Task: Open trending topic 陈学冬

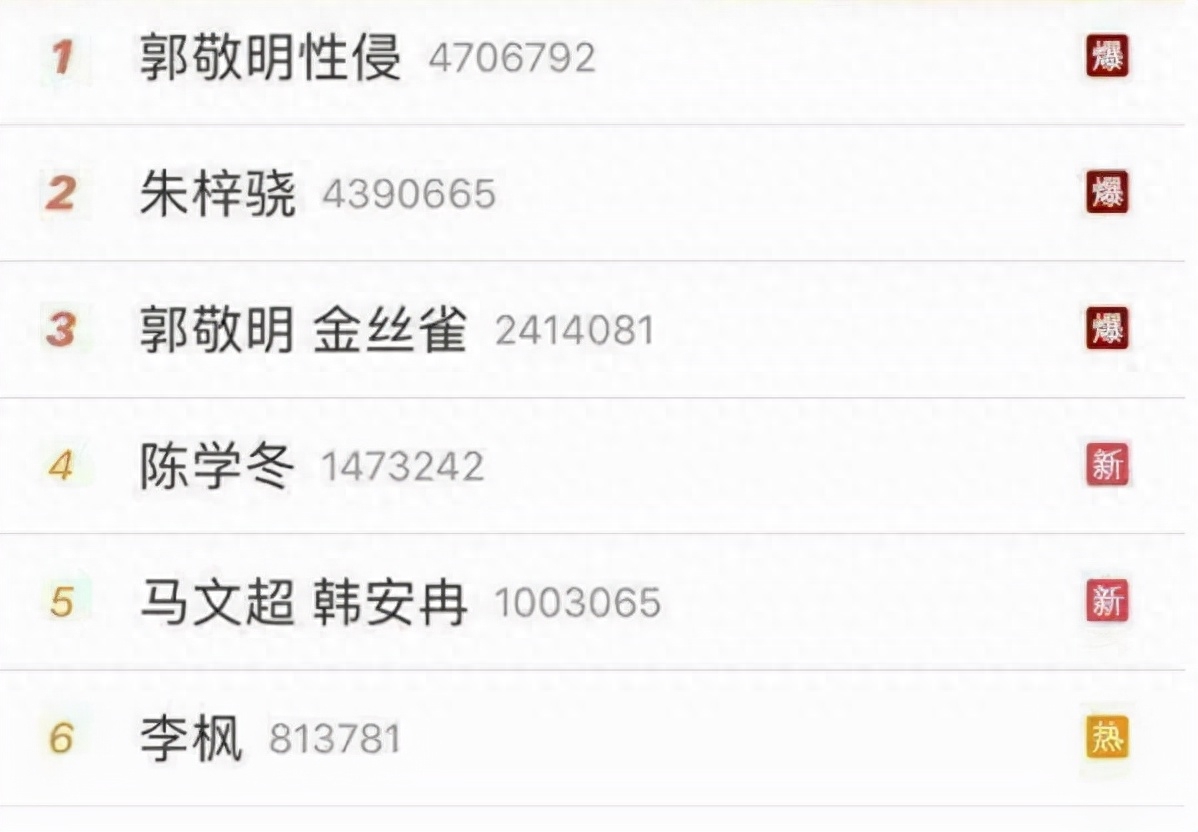Action: pos(217,466)
